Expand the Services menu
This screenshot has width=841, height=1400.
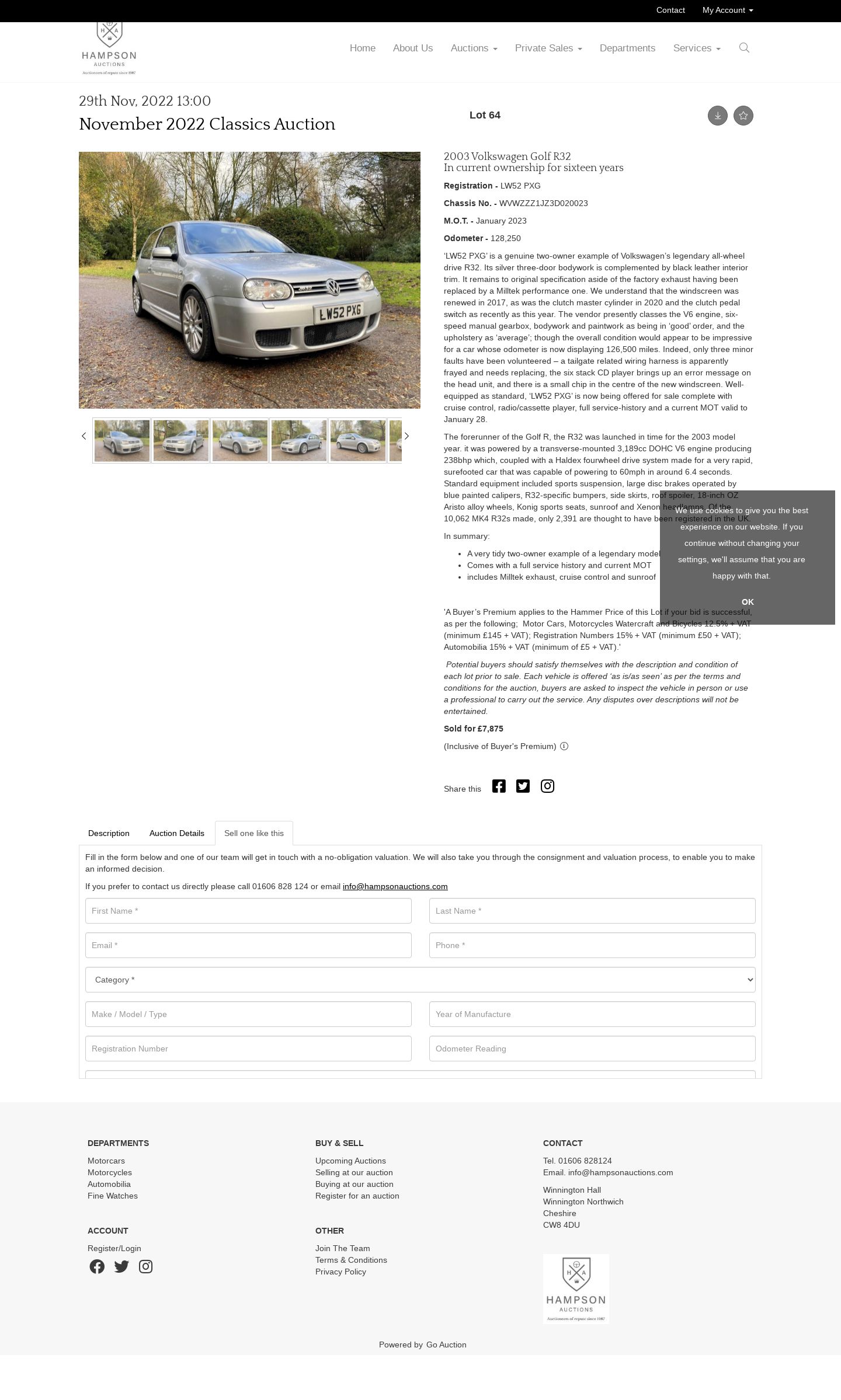(697, 48)
